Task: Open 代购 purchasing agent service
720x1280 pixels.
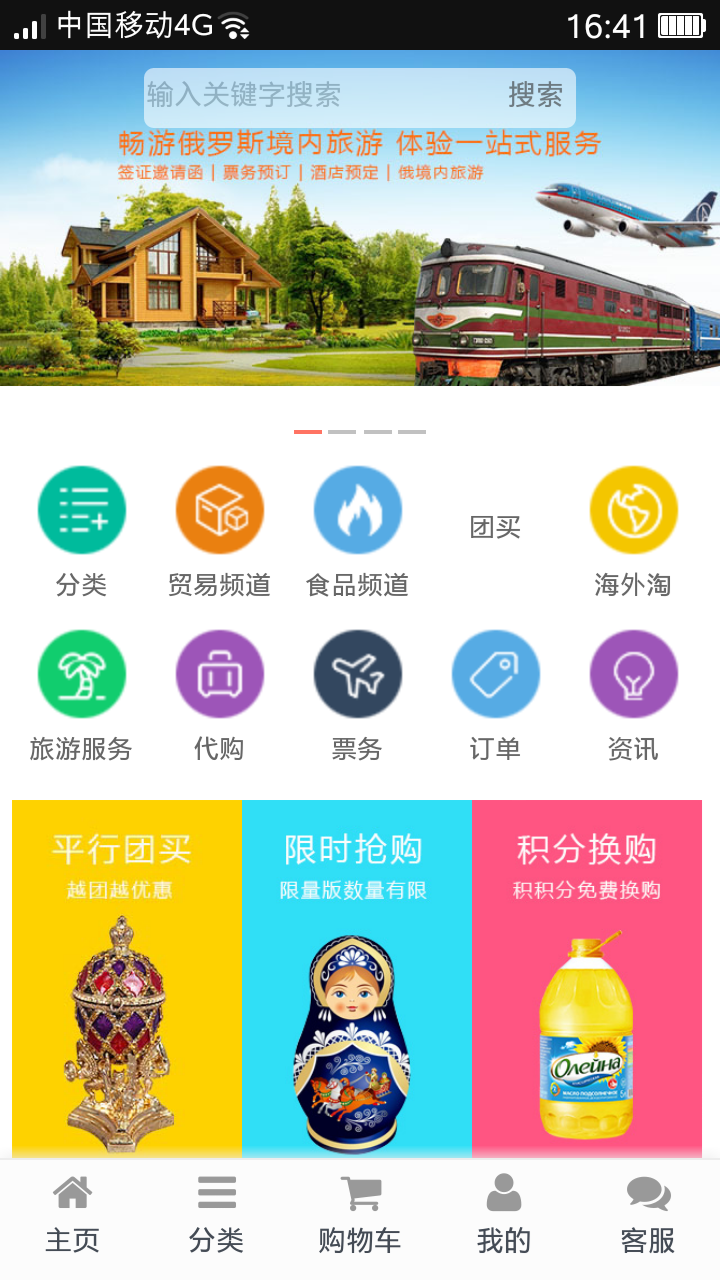Action: (x=219, y=675)
